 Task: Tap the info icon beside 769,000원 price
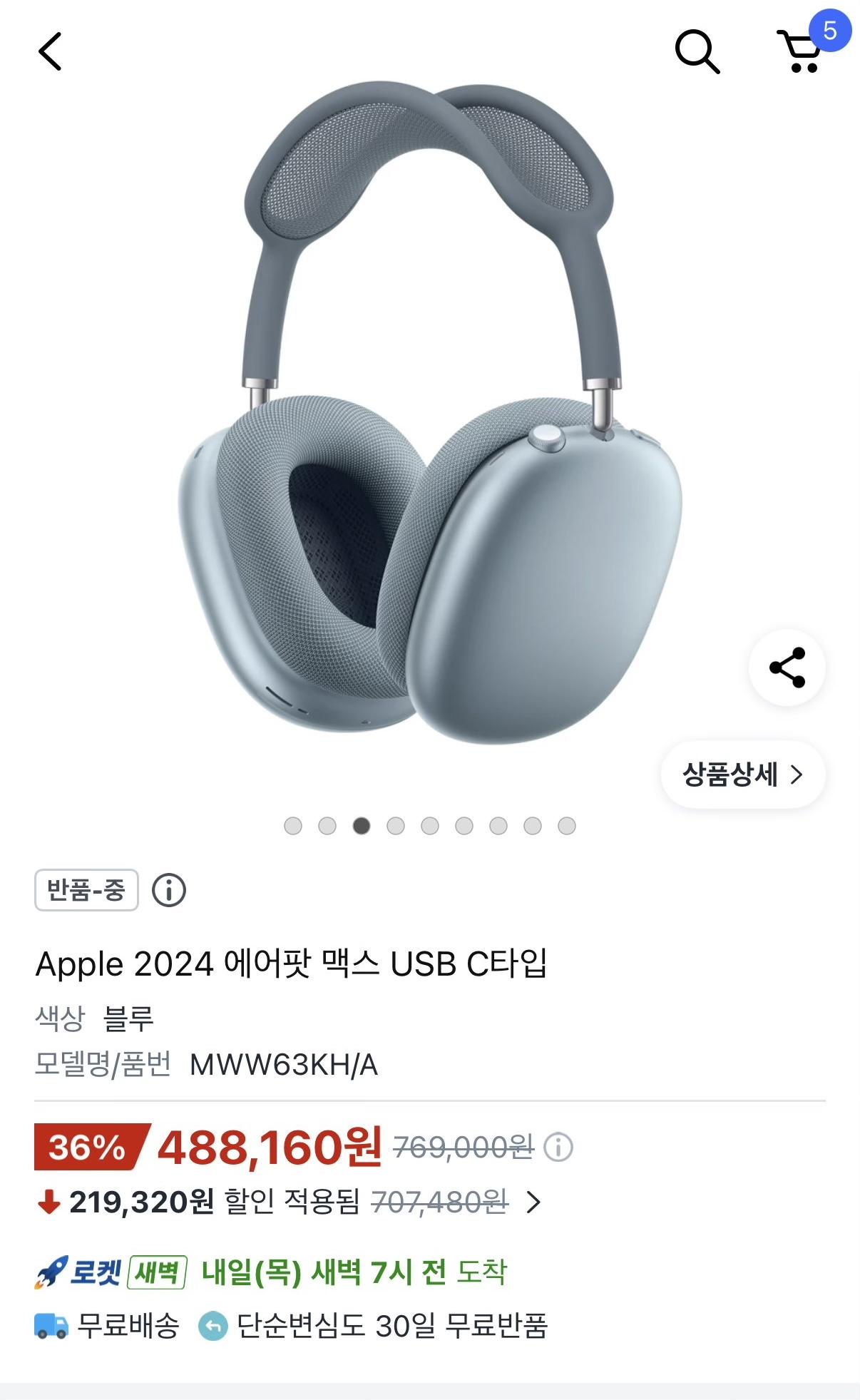click(x=558, y=1148)
